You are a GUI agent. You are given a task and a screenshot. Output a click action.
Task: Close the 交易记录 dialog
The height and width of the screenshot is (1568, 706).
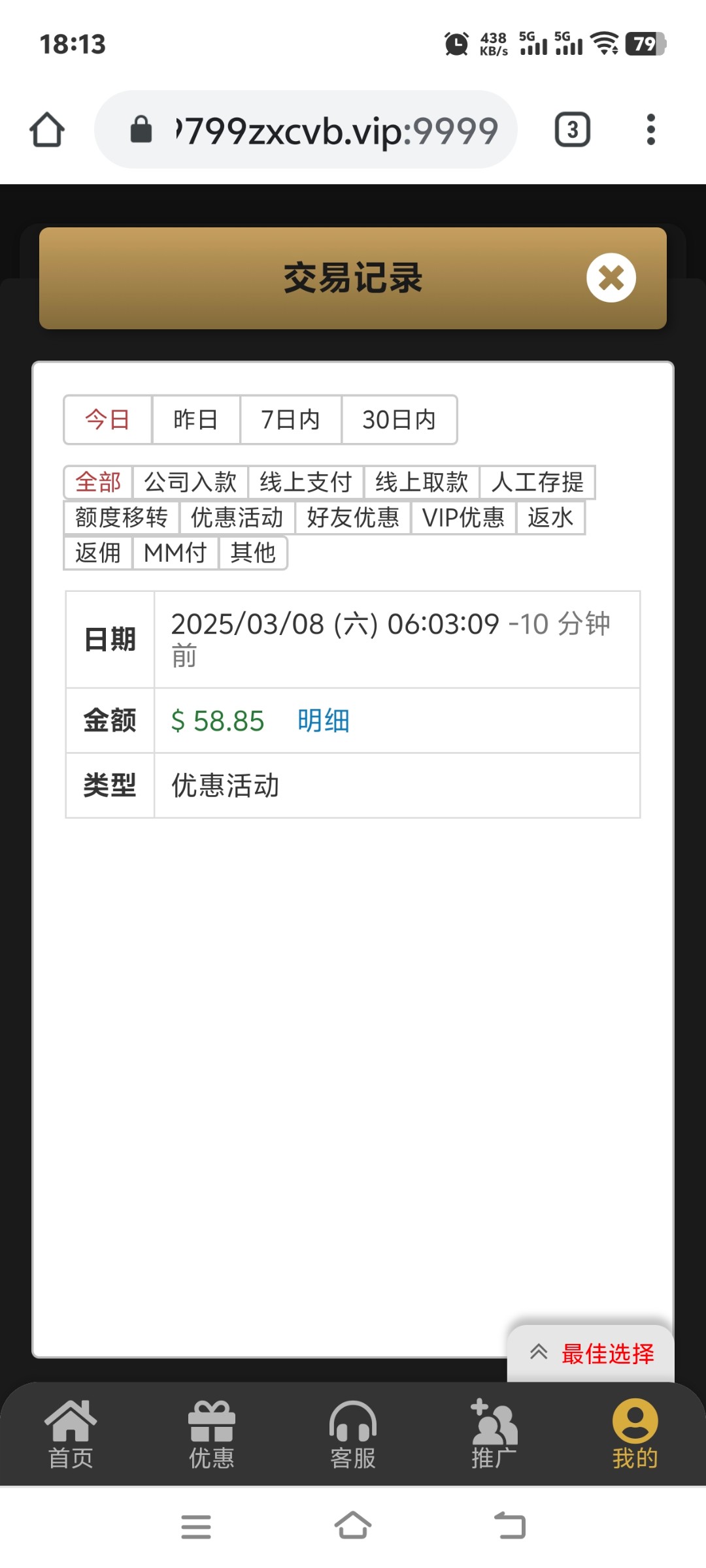611,278
